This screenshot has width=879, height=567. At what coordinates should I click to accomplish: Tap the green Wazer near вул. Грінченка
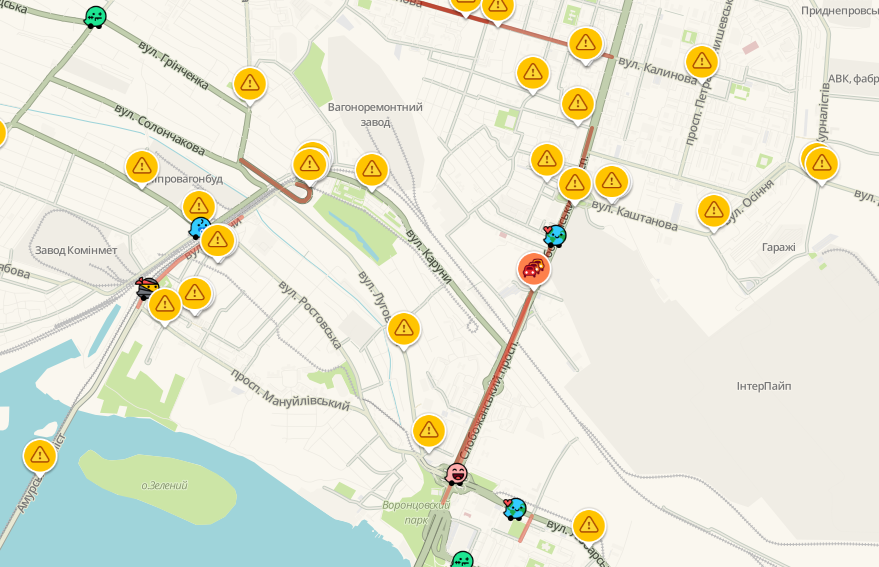point(95,16)
